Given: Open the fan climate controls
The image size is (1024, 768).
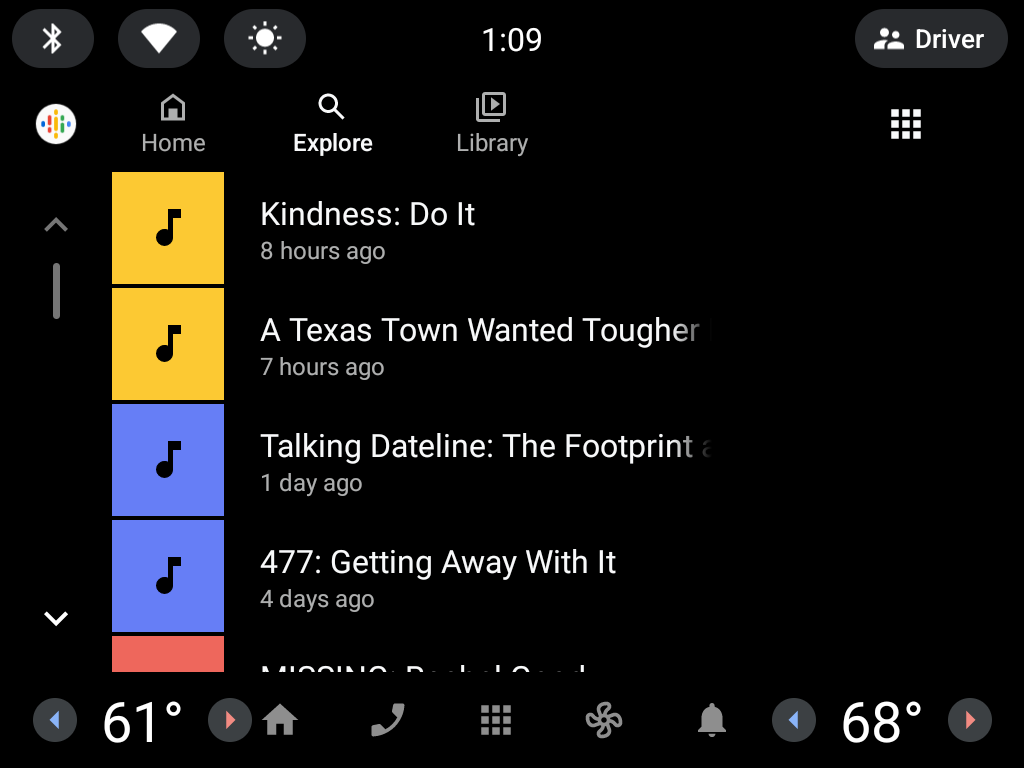Looking at the screenshot, I should pyautogui.click(x=604, y=720).
